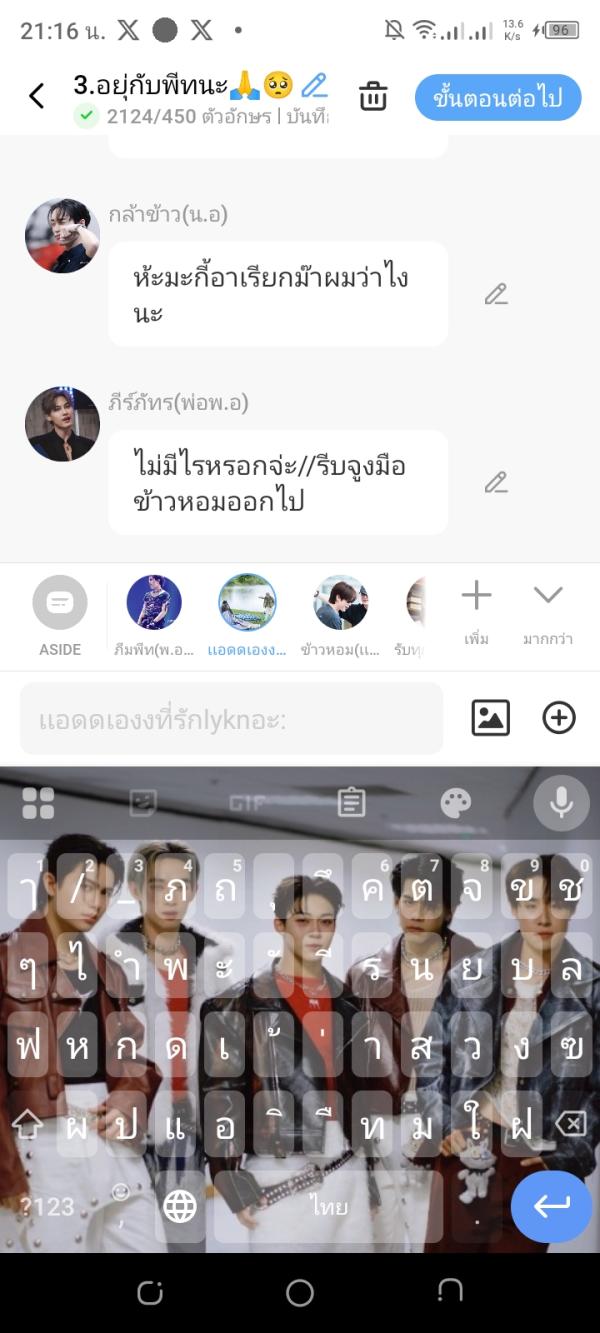Open keyboard theme palette
This screenshot has width=600, height=1333.
[455, 802]
